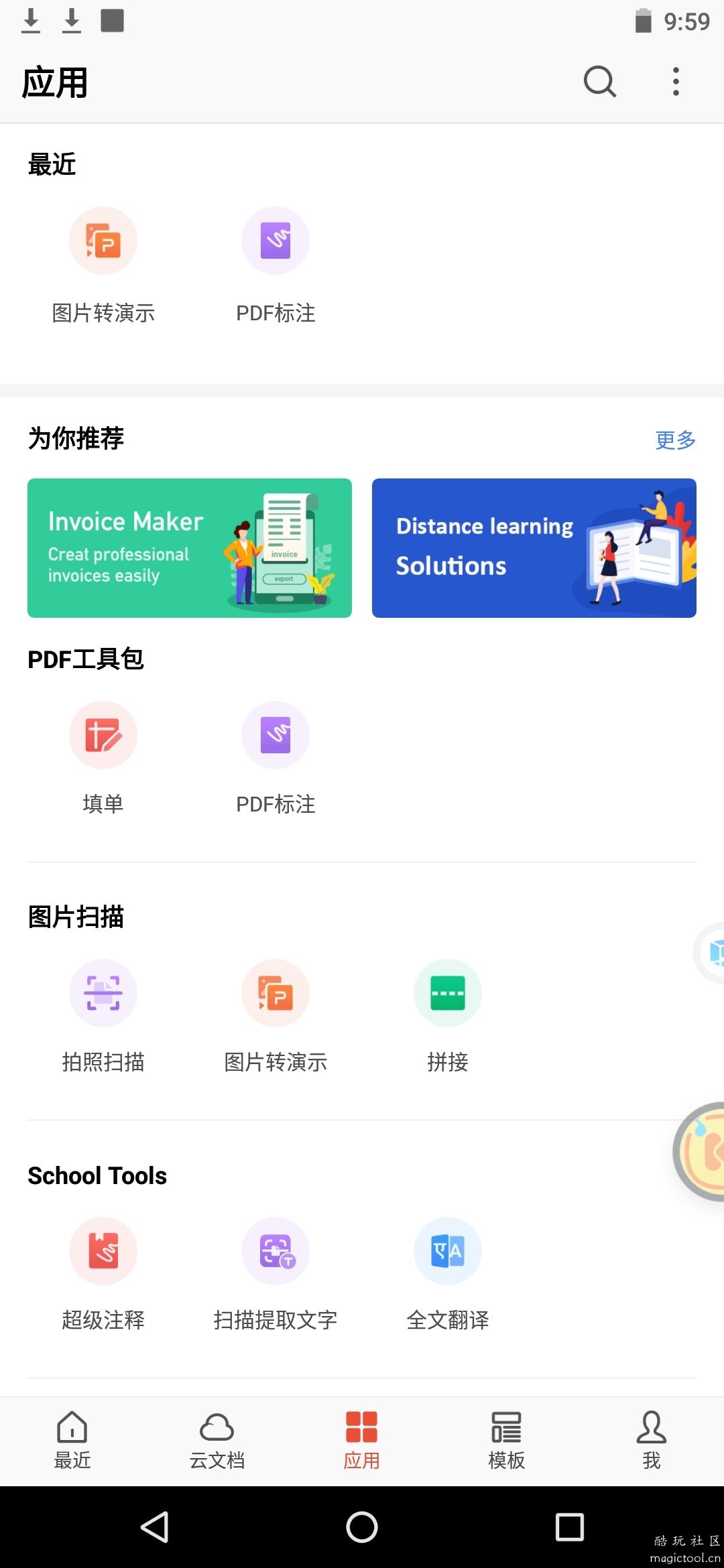The height and width of the screenshot is (1568, 724).
Task: Tap 更多 to see more recommendations
Action: tap(675, 440)
